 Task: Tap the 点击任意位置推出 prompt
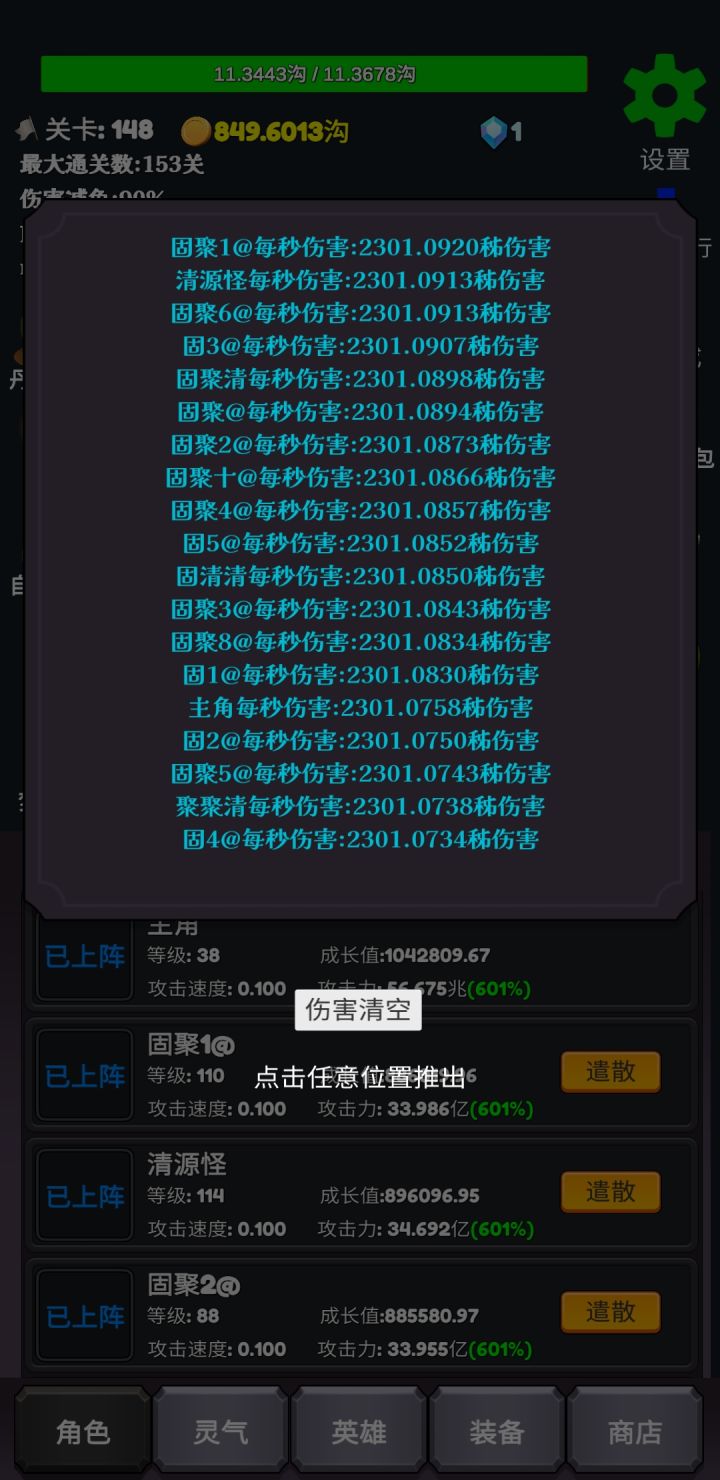(x=360, y=1076)
